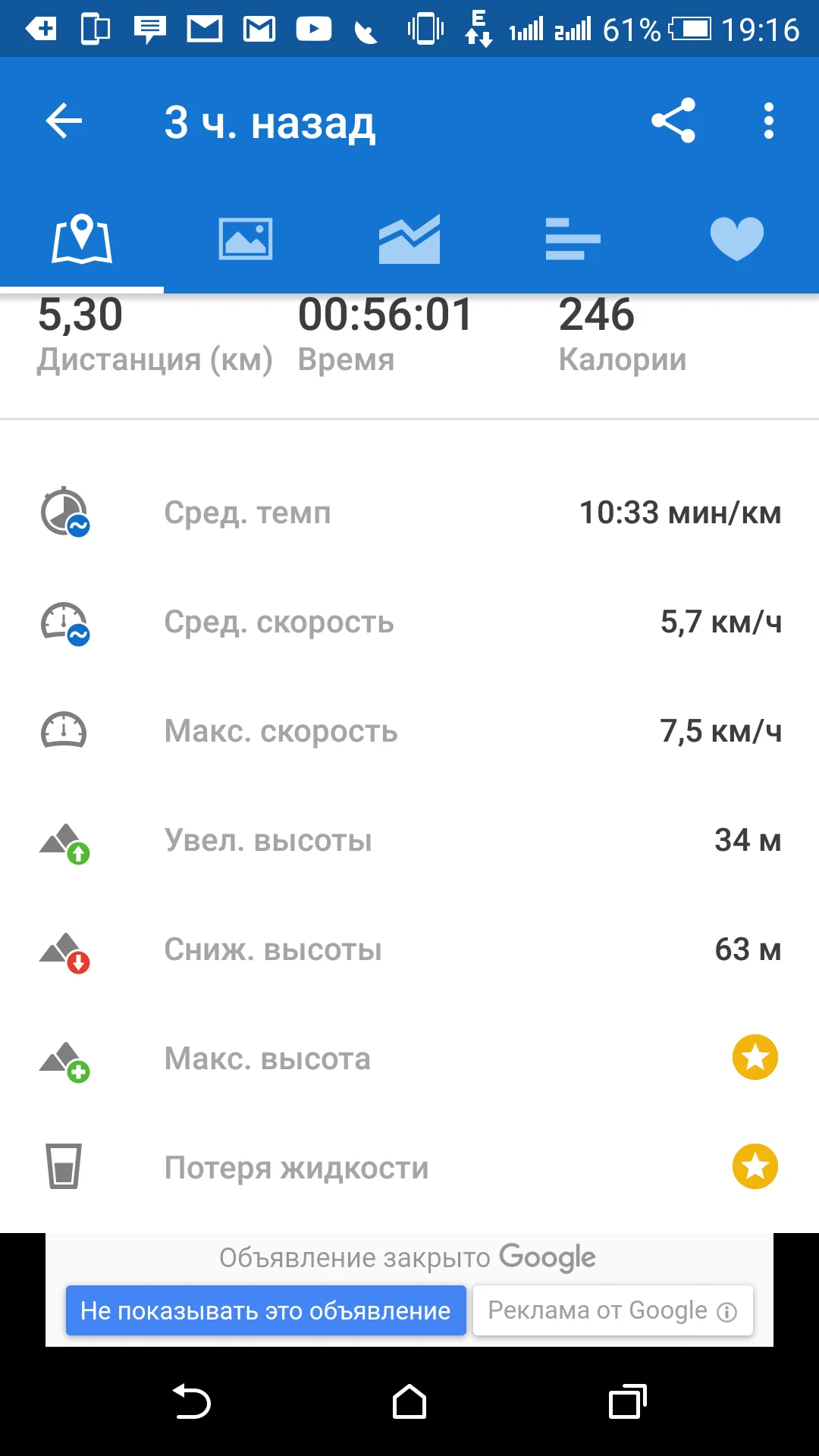Share this workout
Image resolution: width=819 pixels, height=1456 pixels.
click(x=673, y=121)
